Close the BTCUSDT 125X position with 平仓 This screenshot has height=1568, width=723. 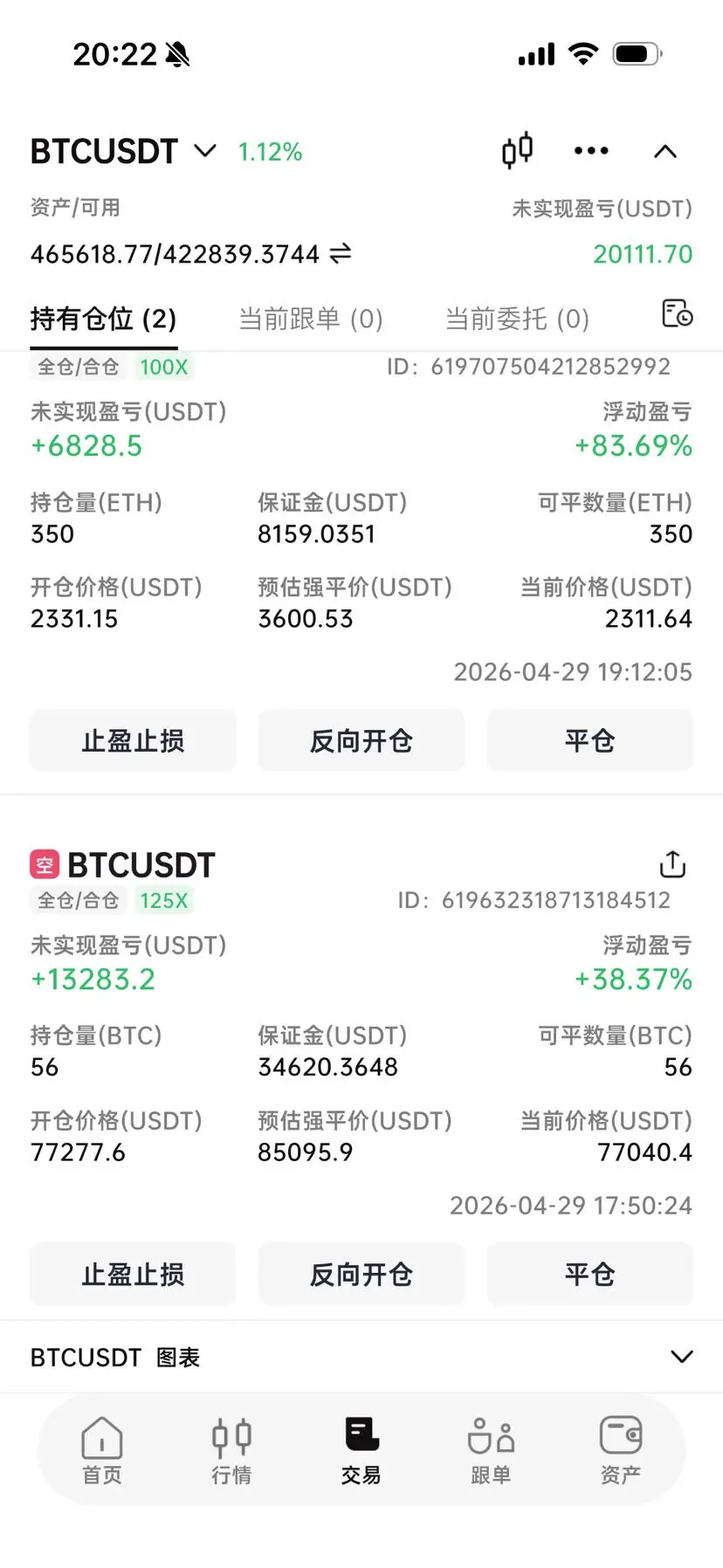[590, 1275]
